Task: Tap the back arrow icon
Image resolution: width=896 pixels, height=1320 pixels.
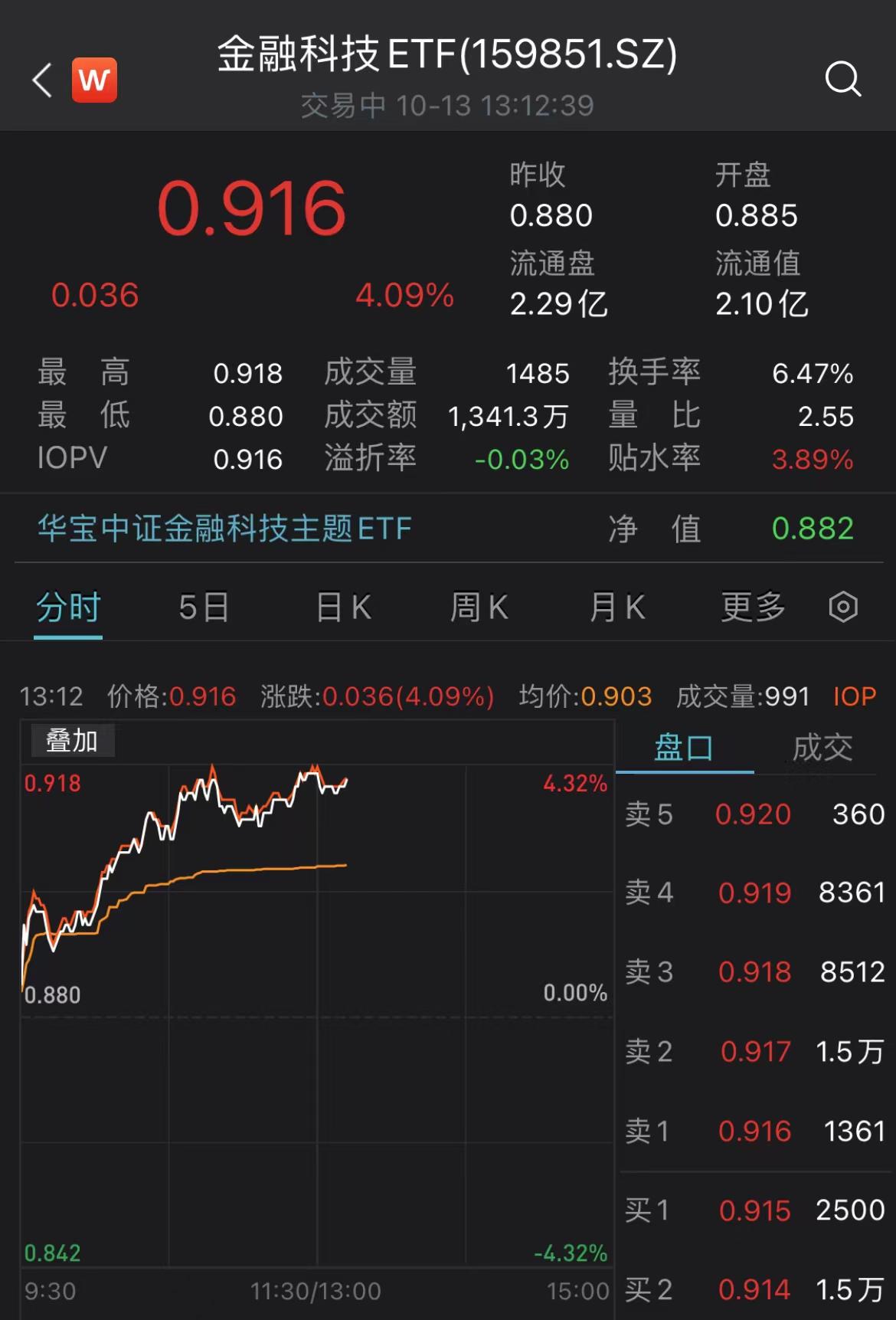Action: tap(42, 80)
